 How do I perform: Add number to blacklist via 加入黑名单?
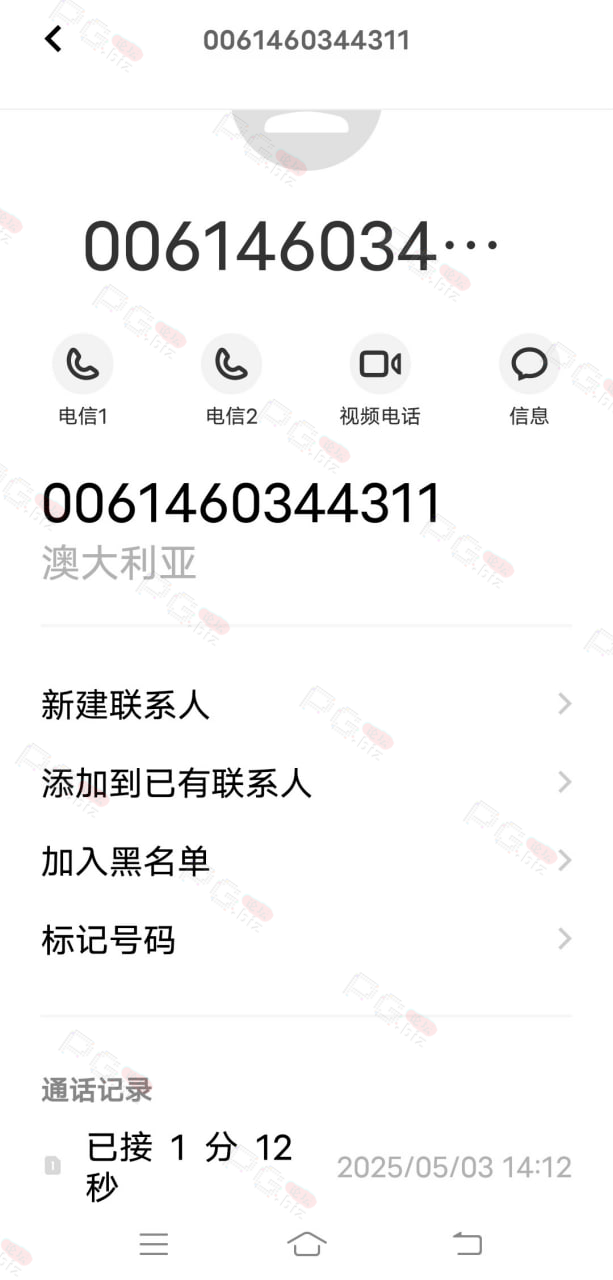click(x=306, y=861)
